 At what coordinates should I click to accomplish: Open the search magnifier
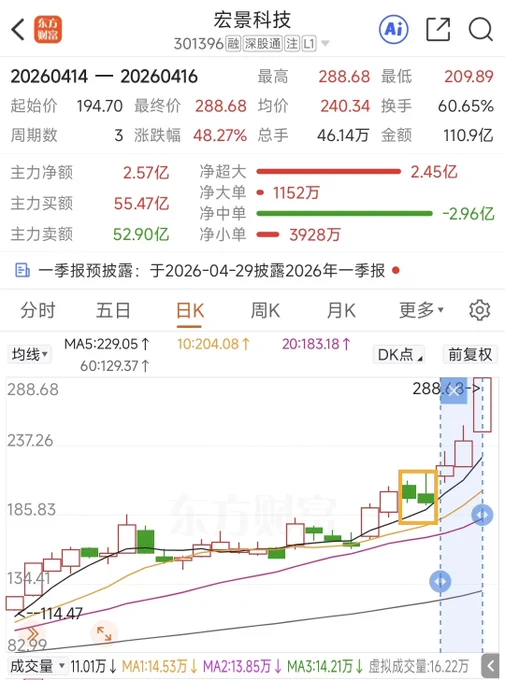481,29
